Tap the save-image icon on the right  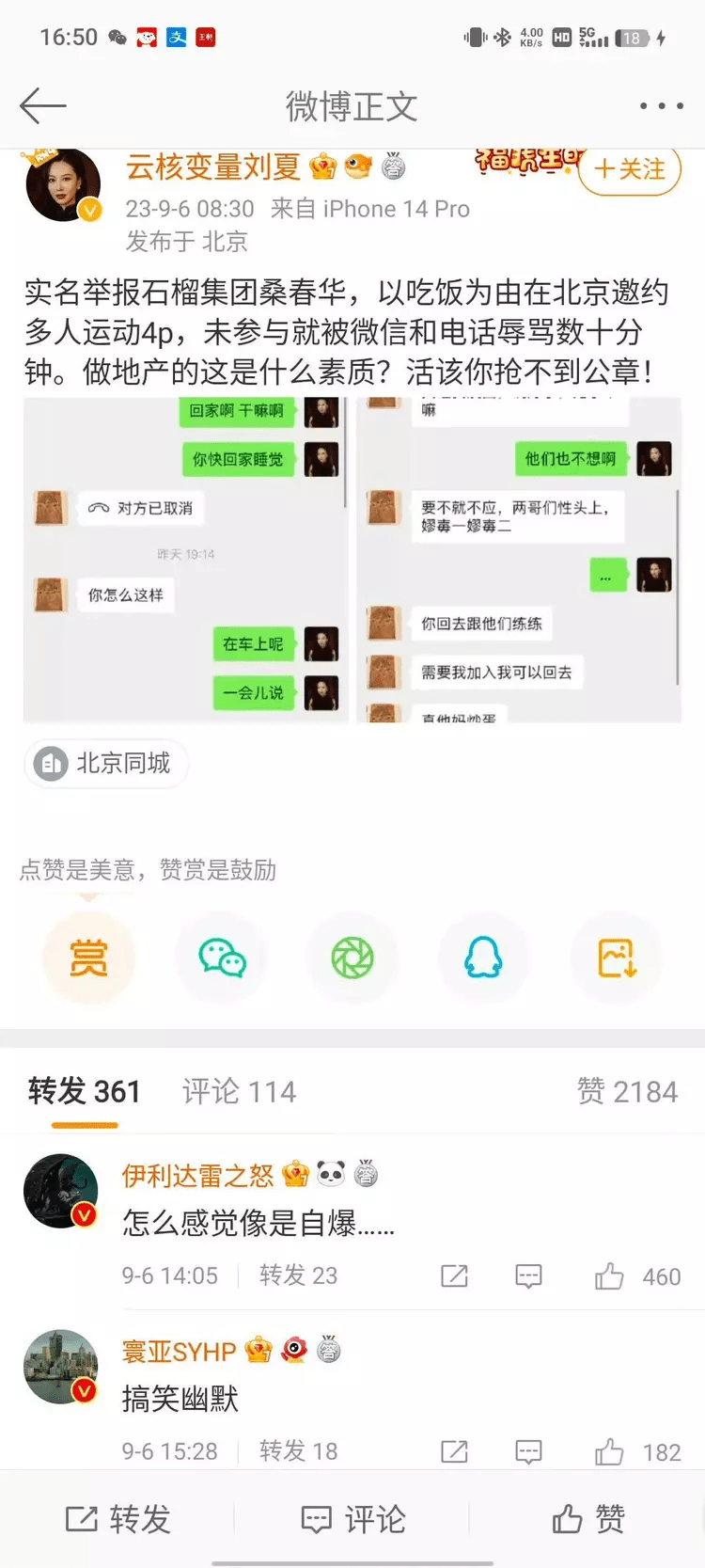(x=616, y=957)
